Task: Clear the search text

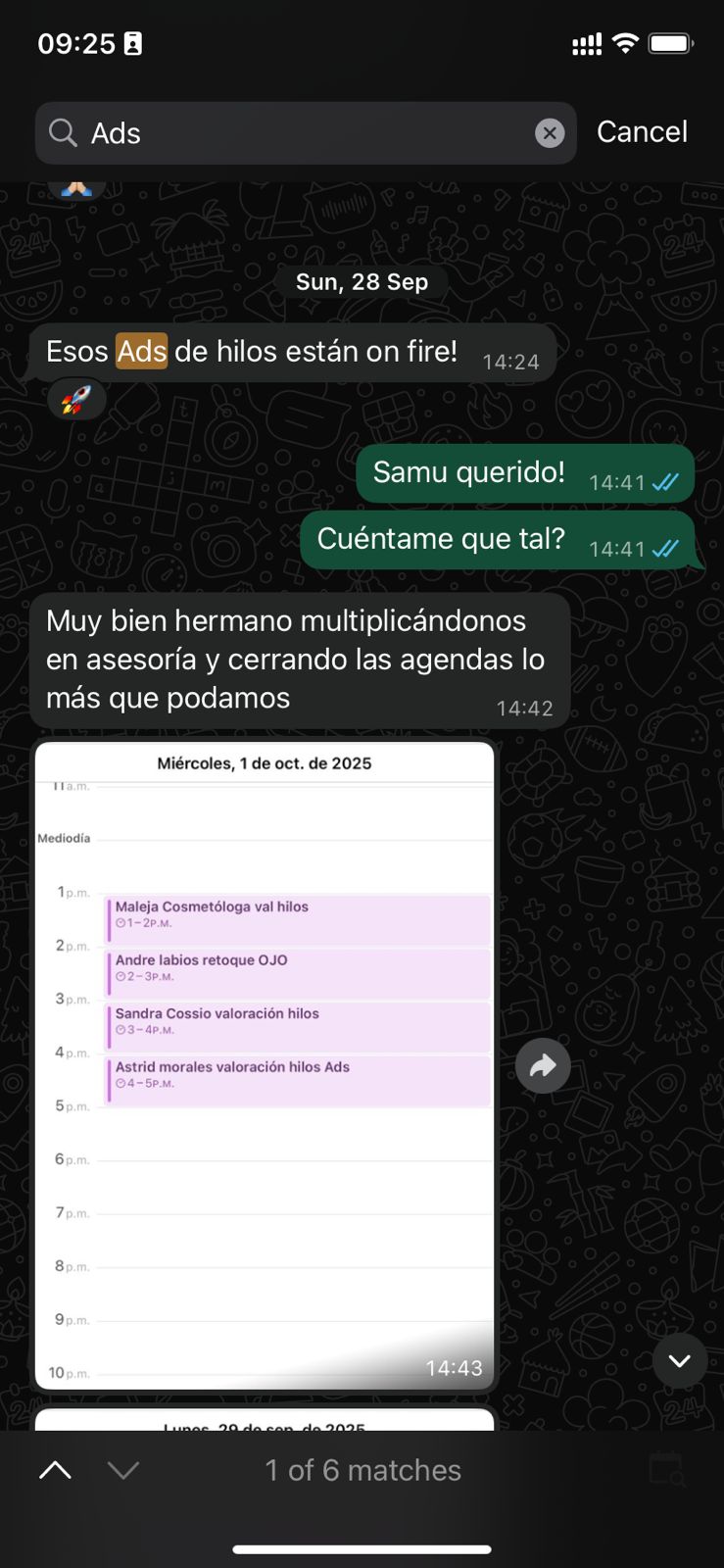Action: pos(550,133)
